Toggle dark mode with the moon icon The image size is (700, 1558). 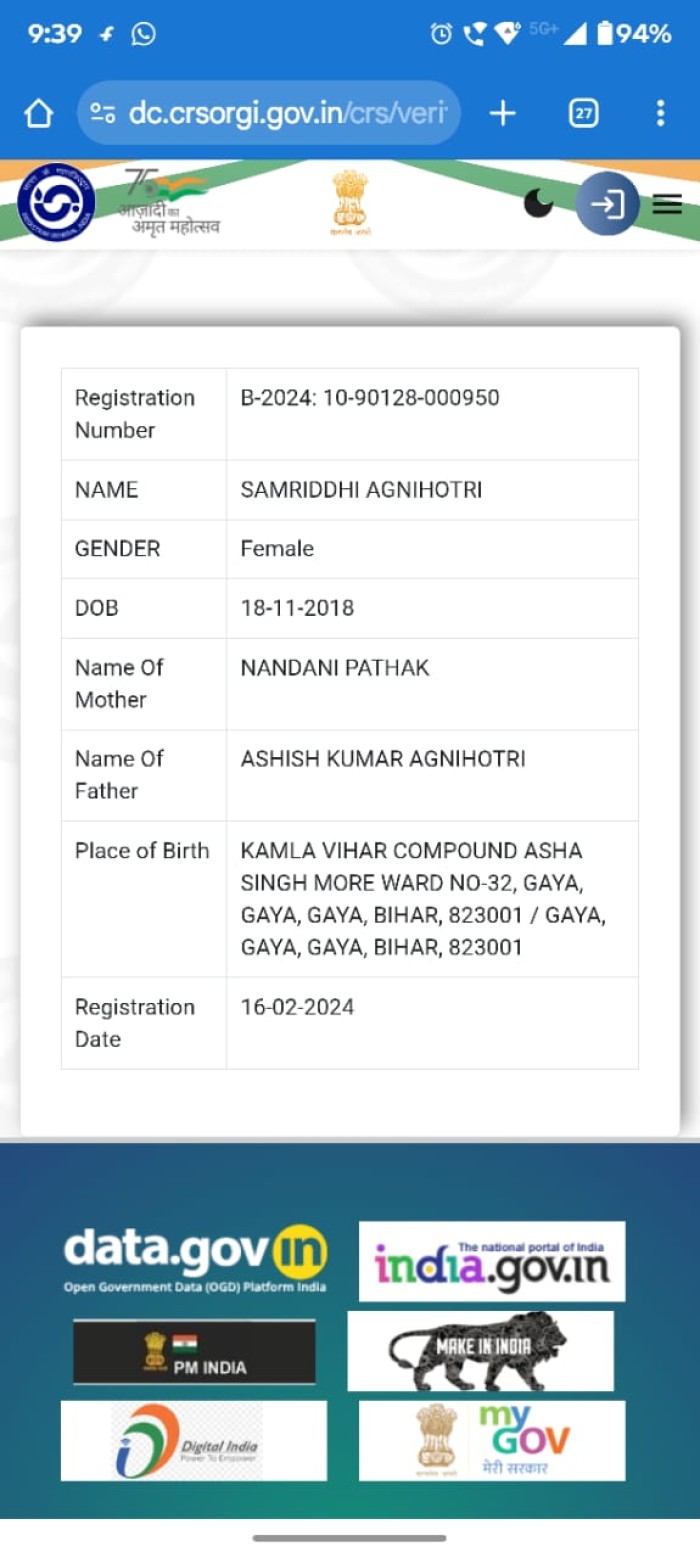coord(538,204)
